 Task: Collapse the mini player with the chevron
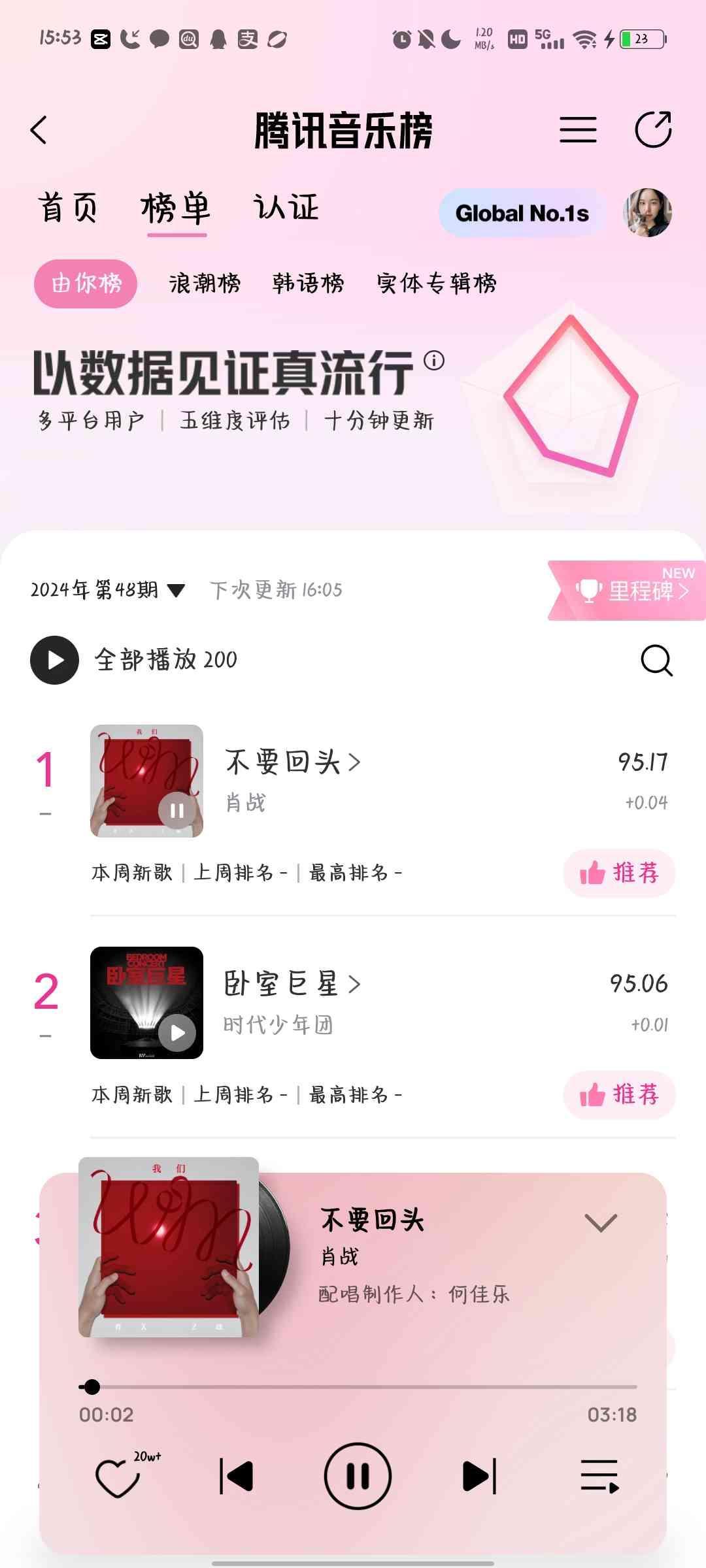[x=601, y=1222]
